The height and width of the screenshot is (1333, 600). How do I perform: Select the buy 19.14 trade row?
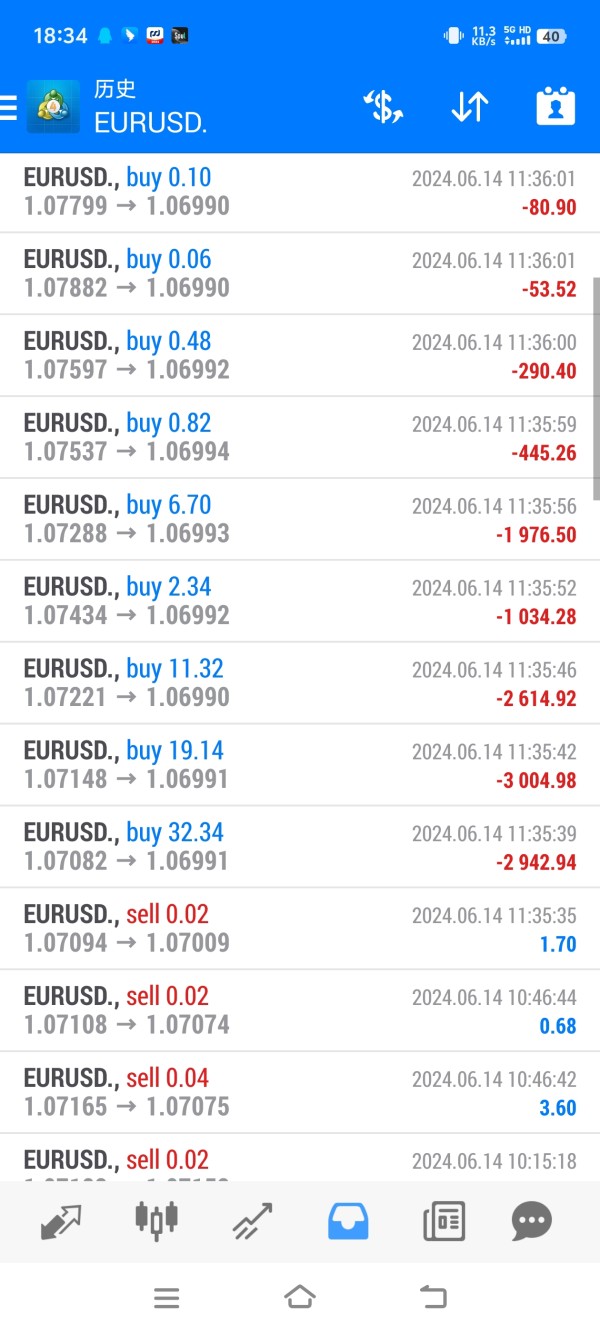pyautogui.click(x=300, y=766)
